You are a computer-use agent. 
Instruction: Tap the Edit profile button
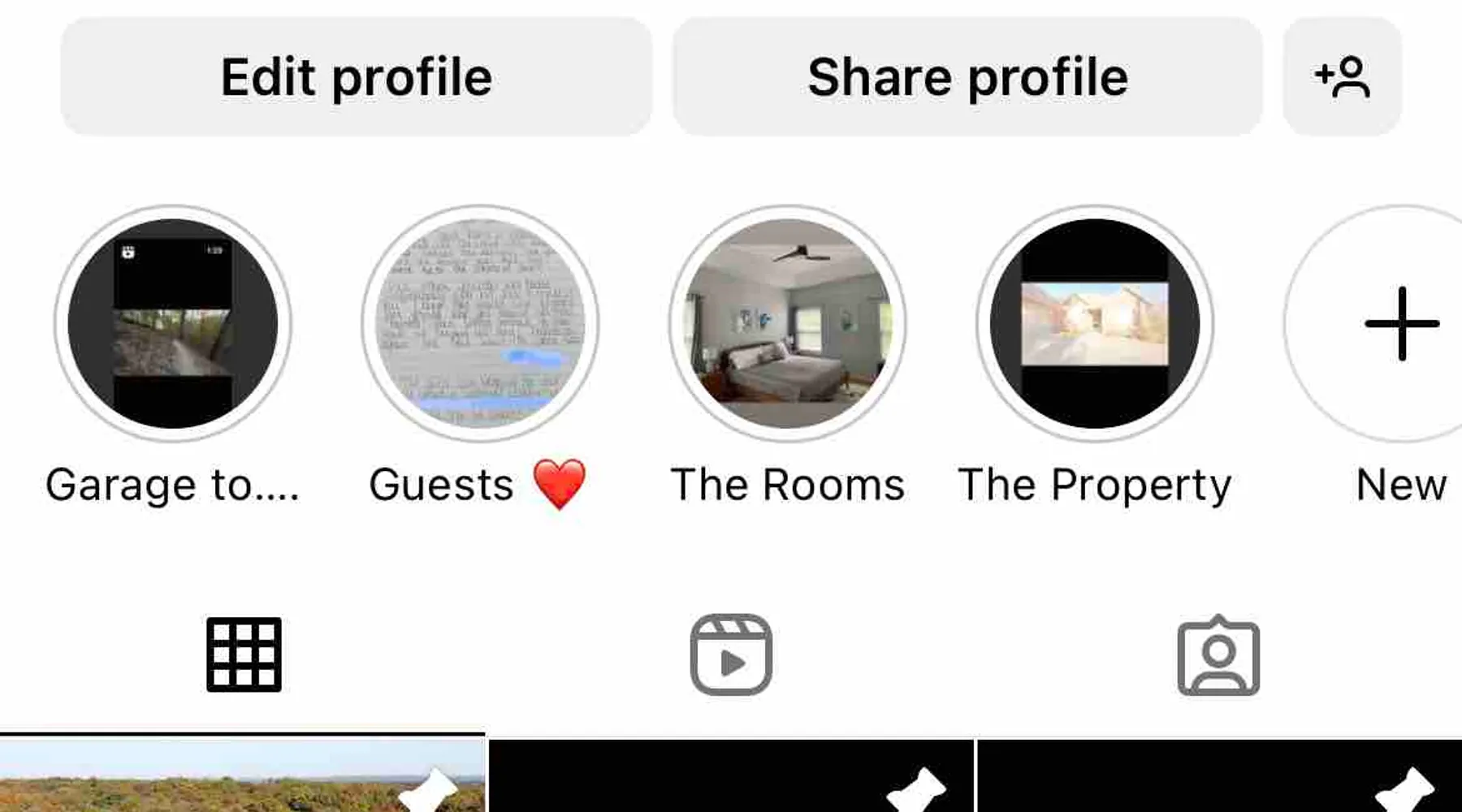pyautogui.click(x=356, y=77)
